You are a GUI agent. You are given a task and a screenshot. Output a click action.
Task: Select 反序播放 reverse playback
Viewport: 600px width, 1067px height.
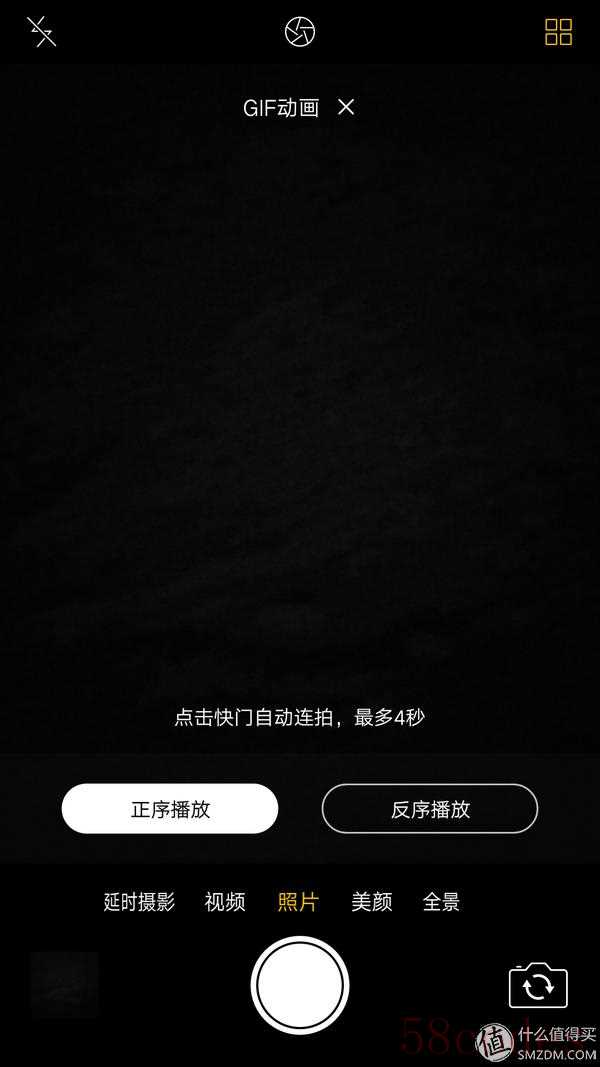click(430, 809)
